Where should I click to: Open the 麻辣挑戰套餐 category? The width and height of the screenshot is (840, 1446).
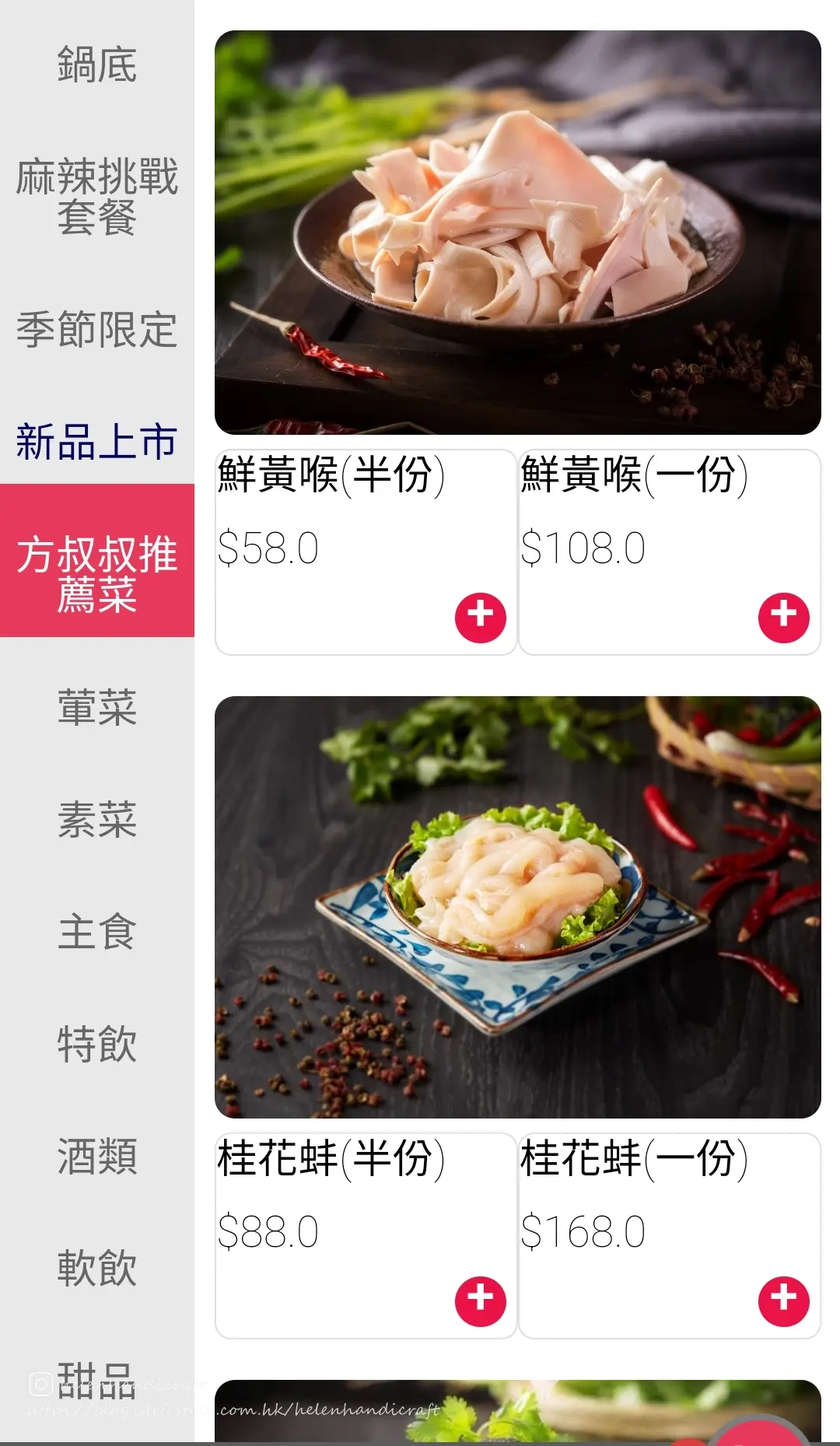click(96, 197)
